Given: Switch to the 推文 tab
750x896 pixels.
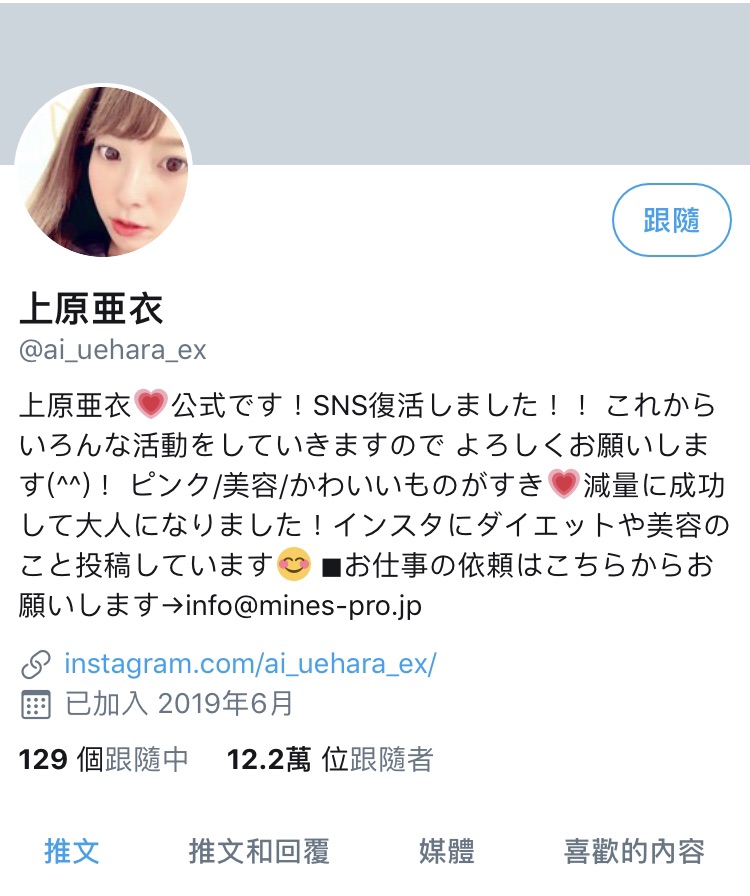Looking at the screenshot, I should [72, 851].
